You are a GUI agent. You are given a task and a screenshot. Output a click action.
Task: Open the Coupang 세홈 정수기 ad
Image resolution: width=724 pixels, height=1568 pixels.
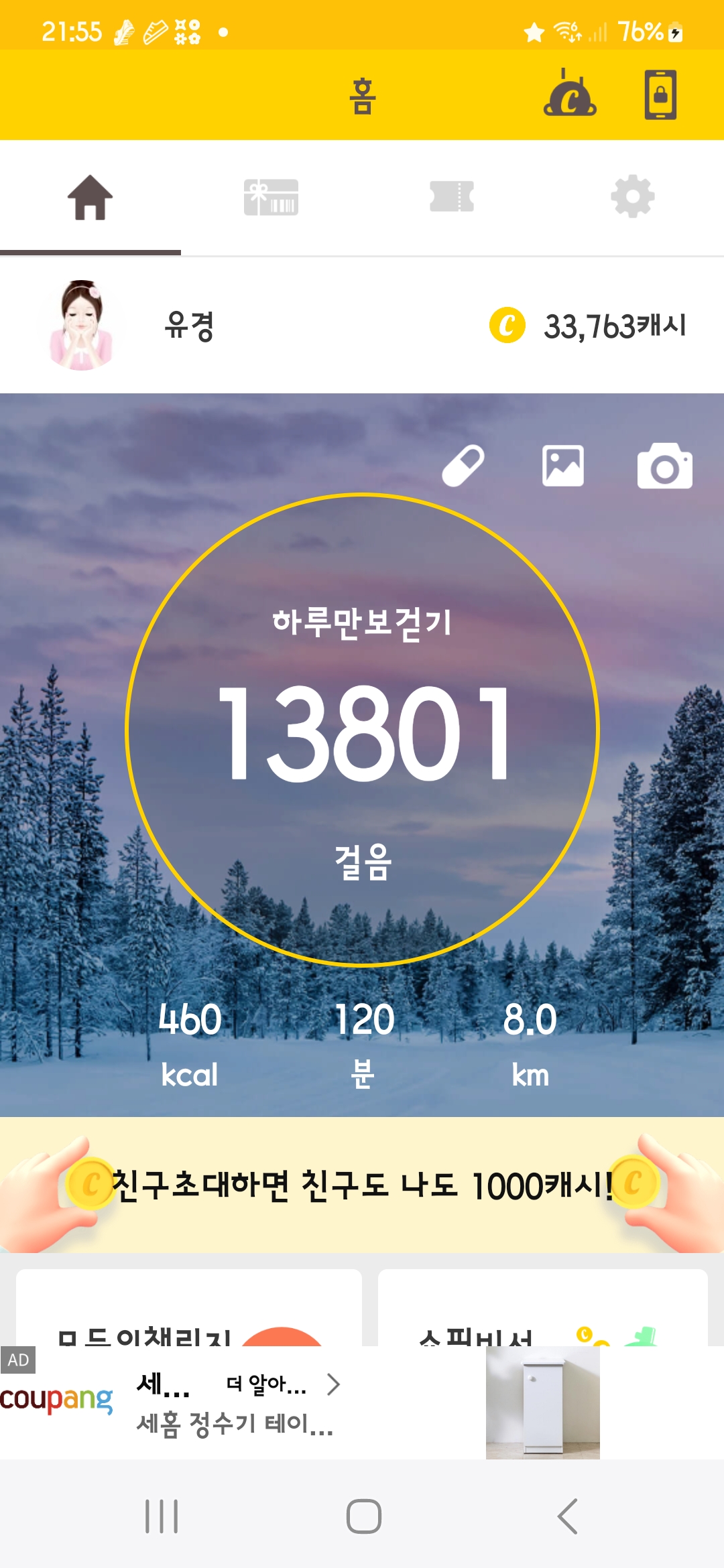coord(235,1424)
